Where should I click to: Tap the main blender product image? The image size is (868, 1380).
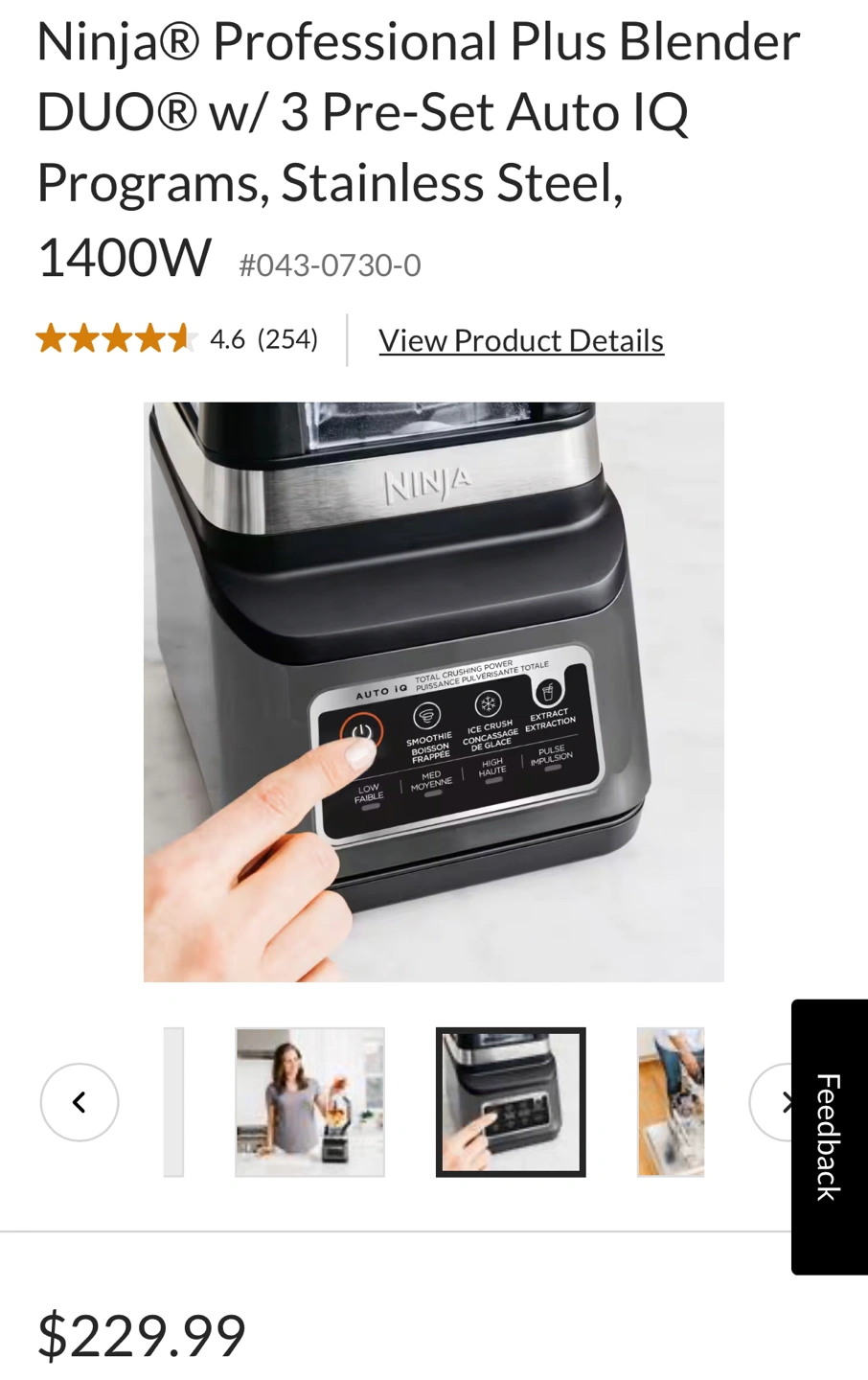click(x=434, y=692)
